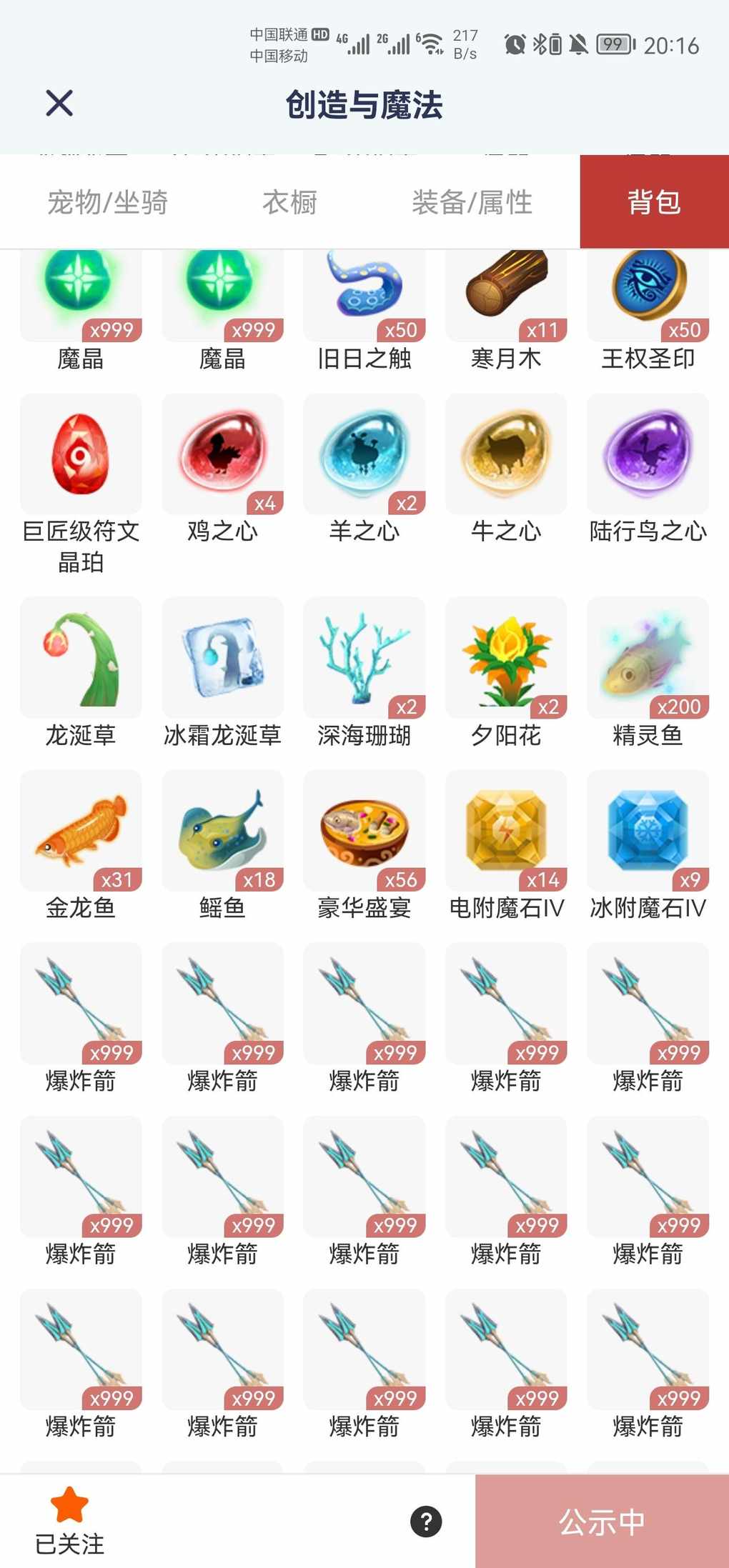This screenshot has width=729, height=1568.
Task: View 巨匠级符文晶珀 item details
Action: (x=81, y=454)
